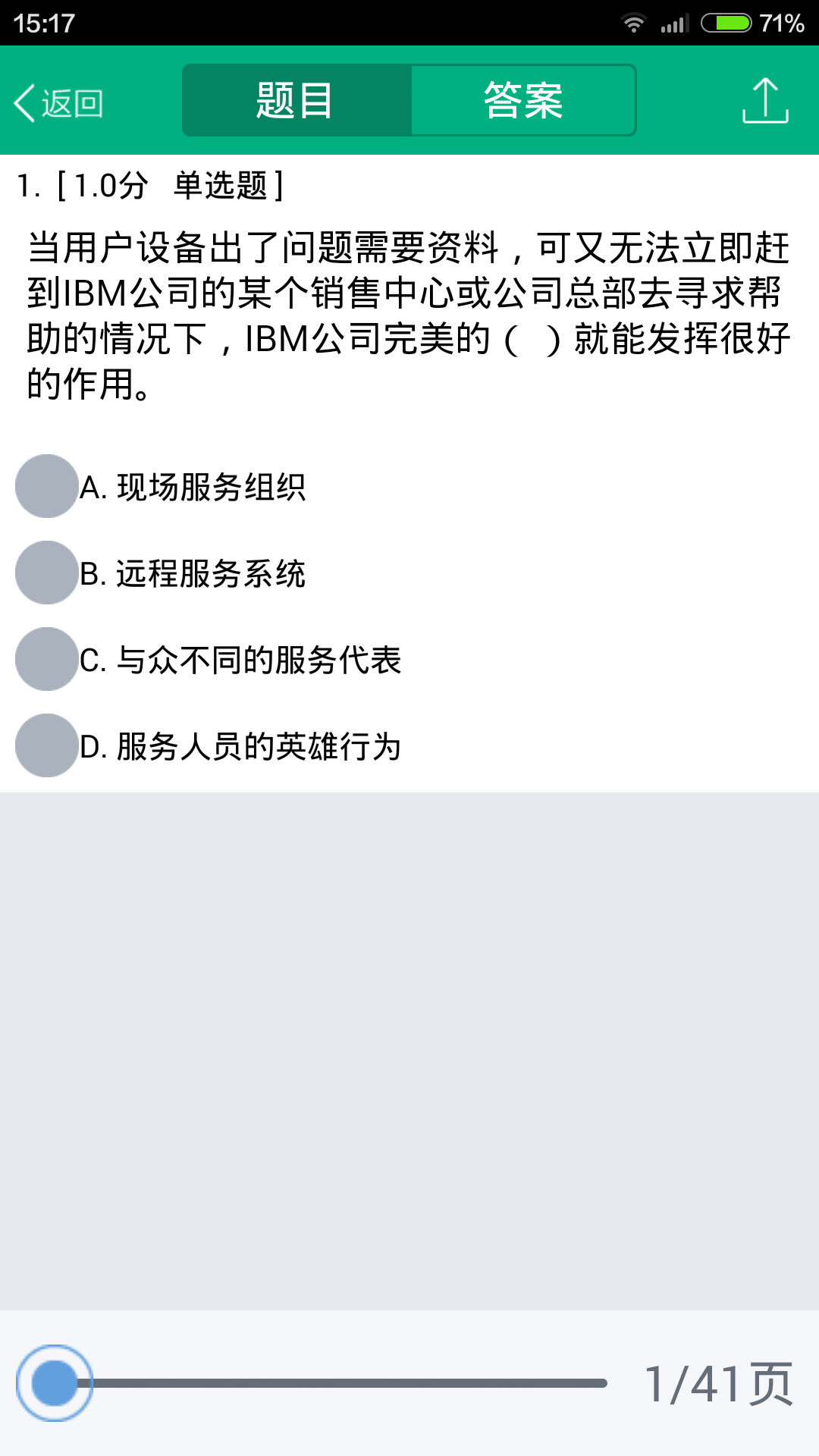
Task: Select the radio button for option B
Action: [45, 573]
